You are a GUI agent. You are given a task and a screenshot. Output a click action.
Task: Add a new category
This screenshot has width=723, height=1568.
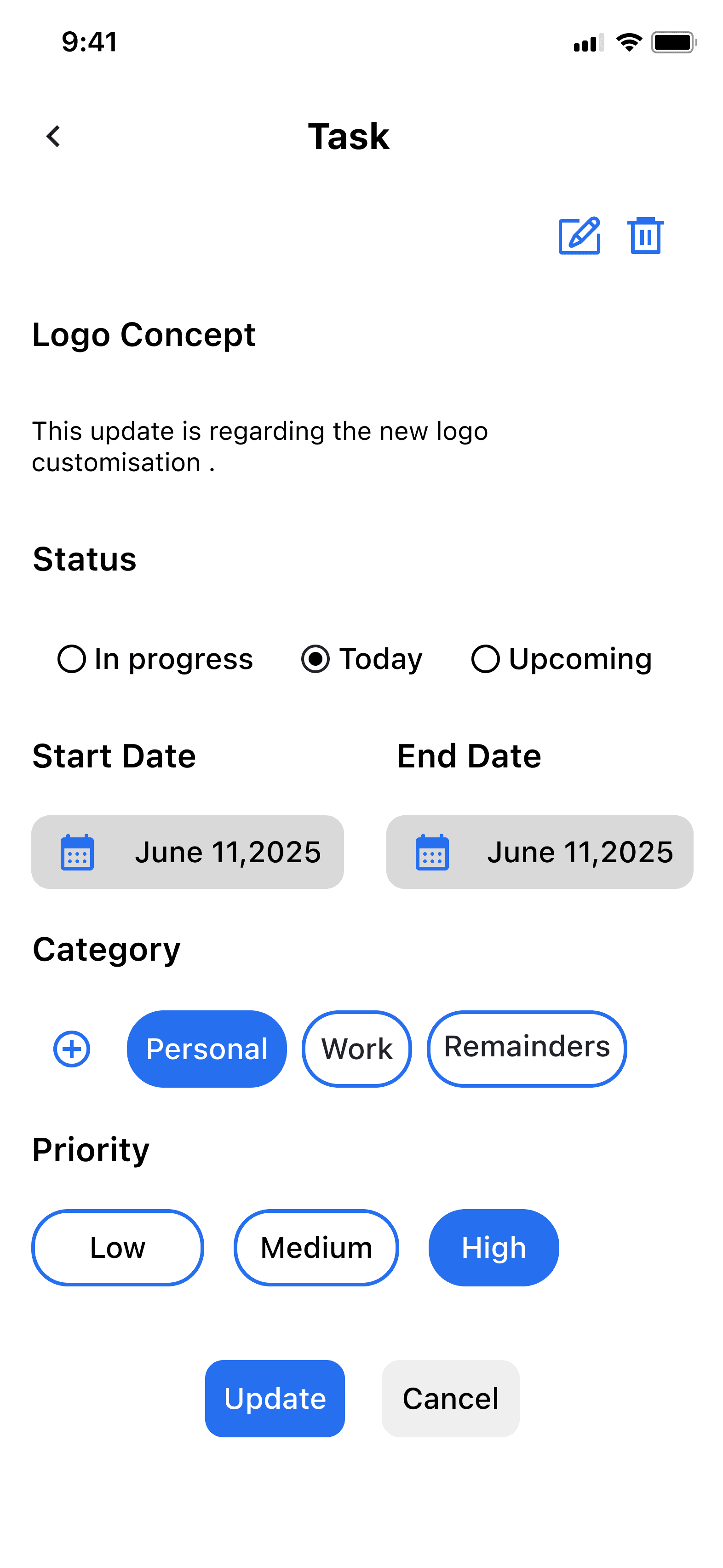click(72, 1049)
